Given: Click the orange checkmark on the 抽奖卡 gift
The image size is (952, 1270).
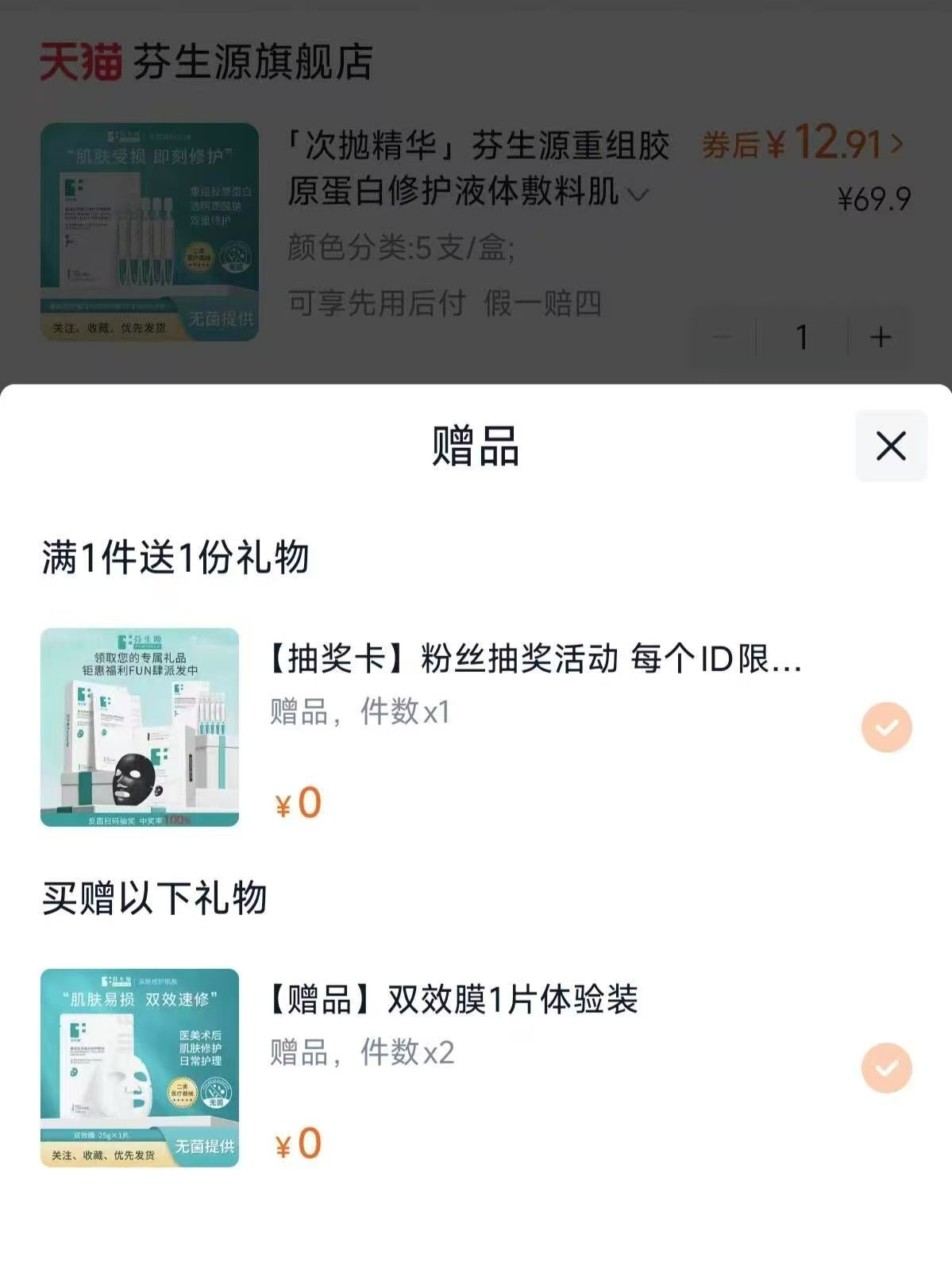Looking at the screenshot, I should 885,725.
